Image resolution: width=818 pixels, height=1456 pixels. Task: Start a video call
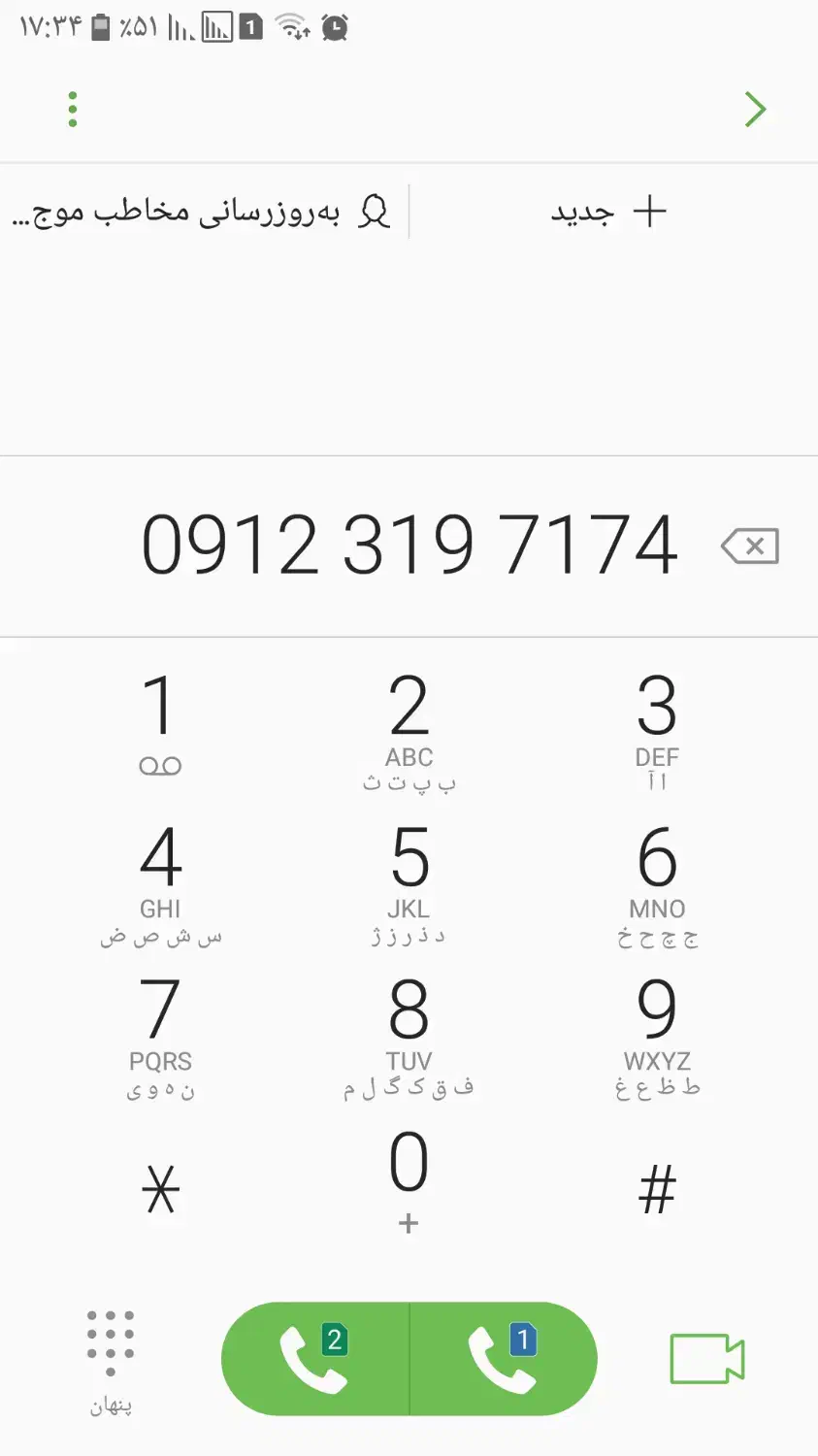(706, 1358)
